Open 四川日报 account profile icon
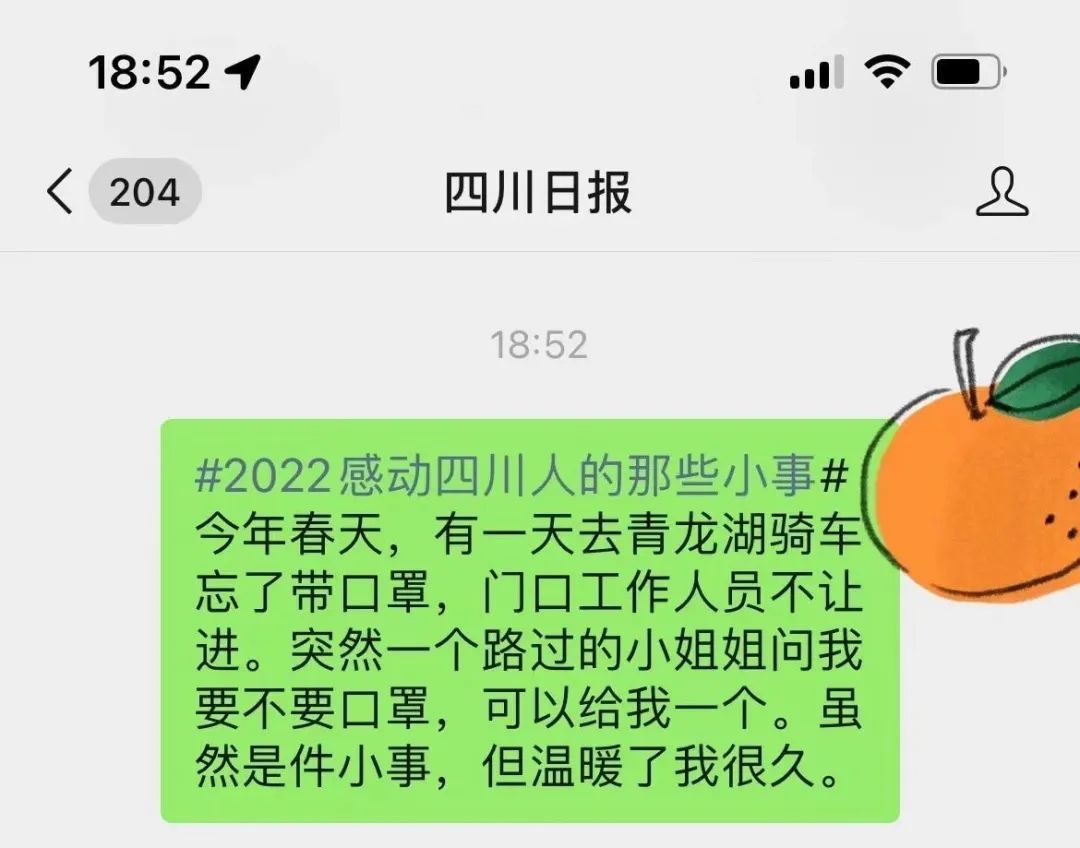The image size is (1080, 848). (x=1002, y=192)
